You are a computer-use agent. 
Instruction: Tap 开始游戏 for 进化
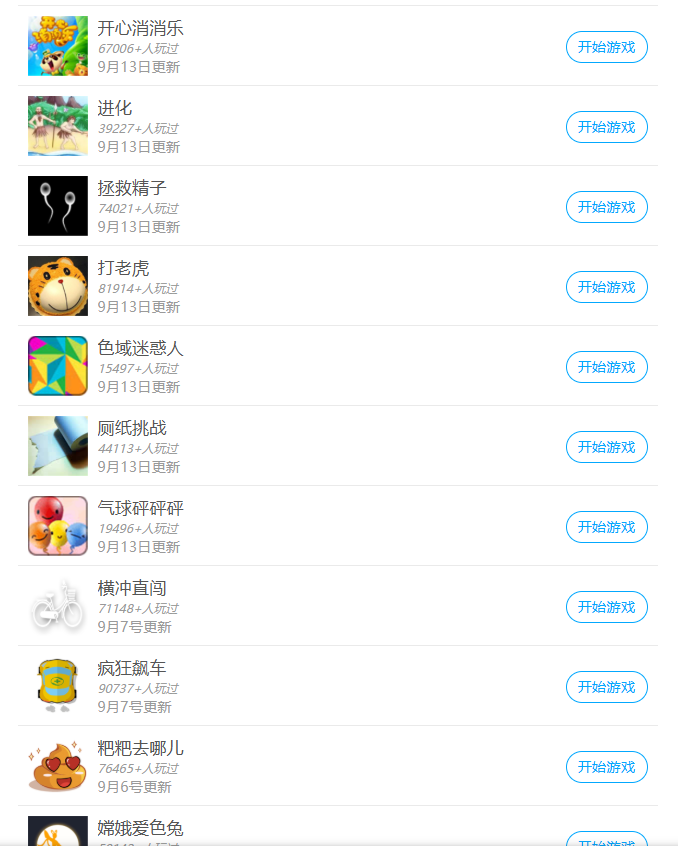pyautogui.click(x=606, y=127)
